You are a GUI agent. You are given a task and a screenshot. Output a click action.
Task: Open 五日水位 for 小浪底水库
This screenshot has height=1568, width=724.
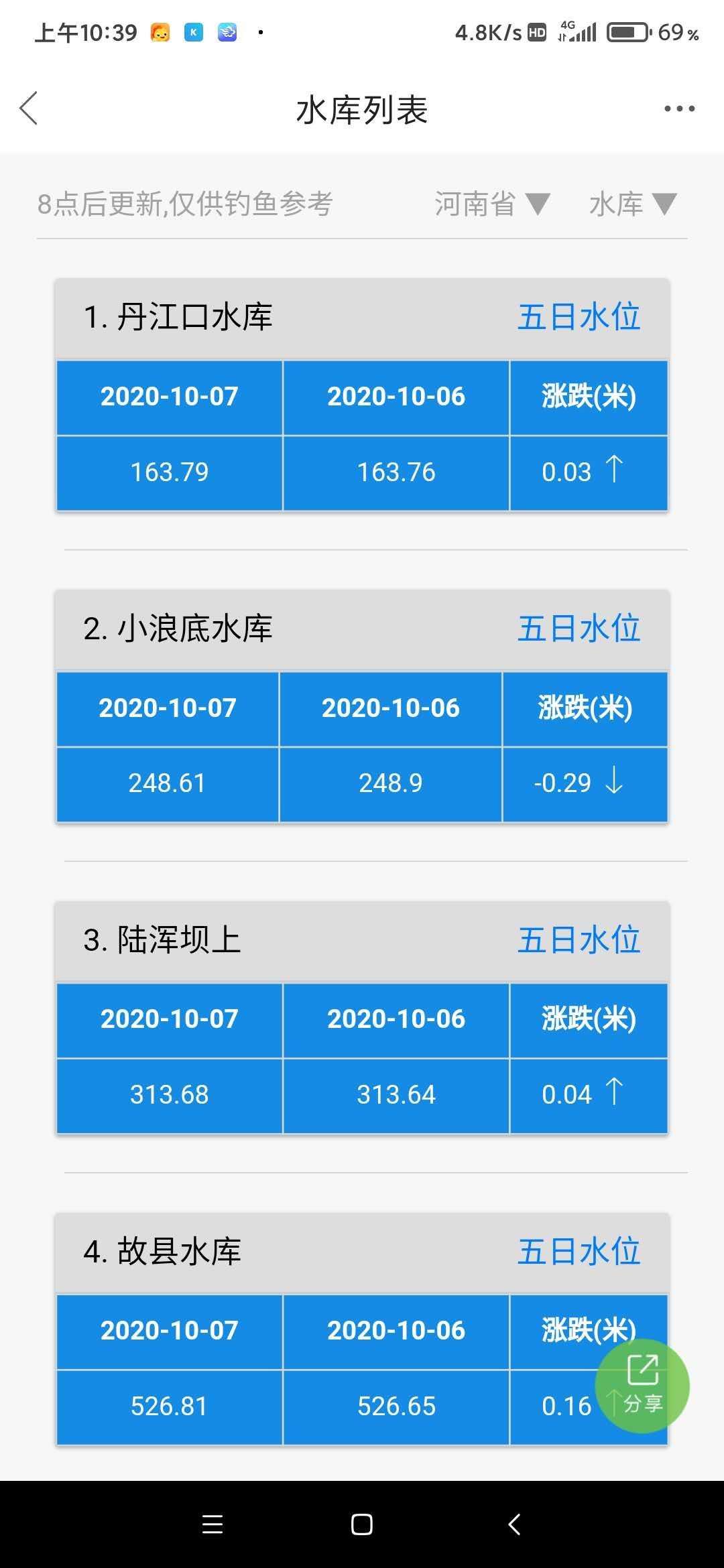[x=579, y=629]
